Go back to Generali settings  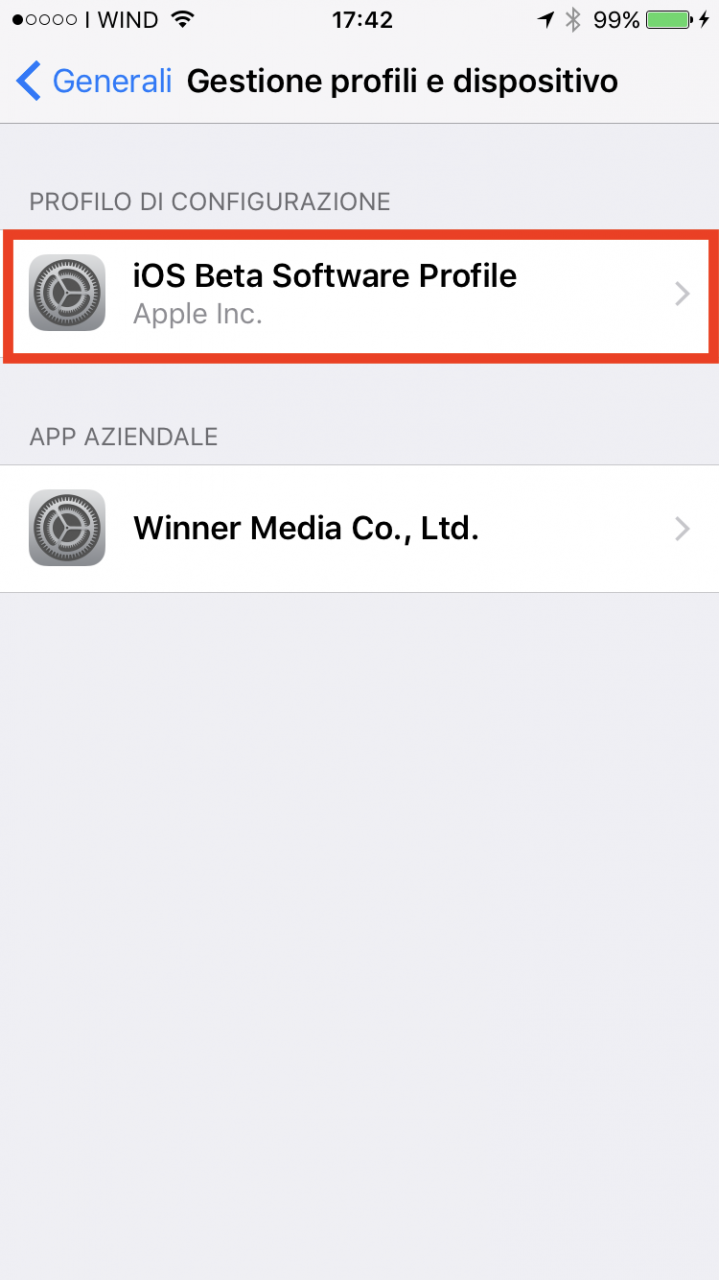(94, 81)
